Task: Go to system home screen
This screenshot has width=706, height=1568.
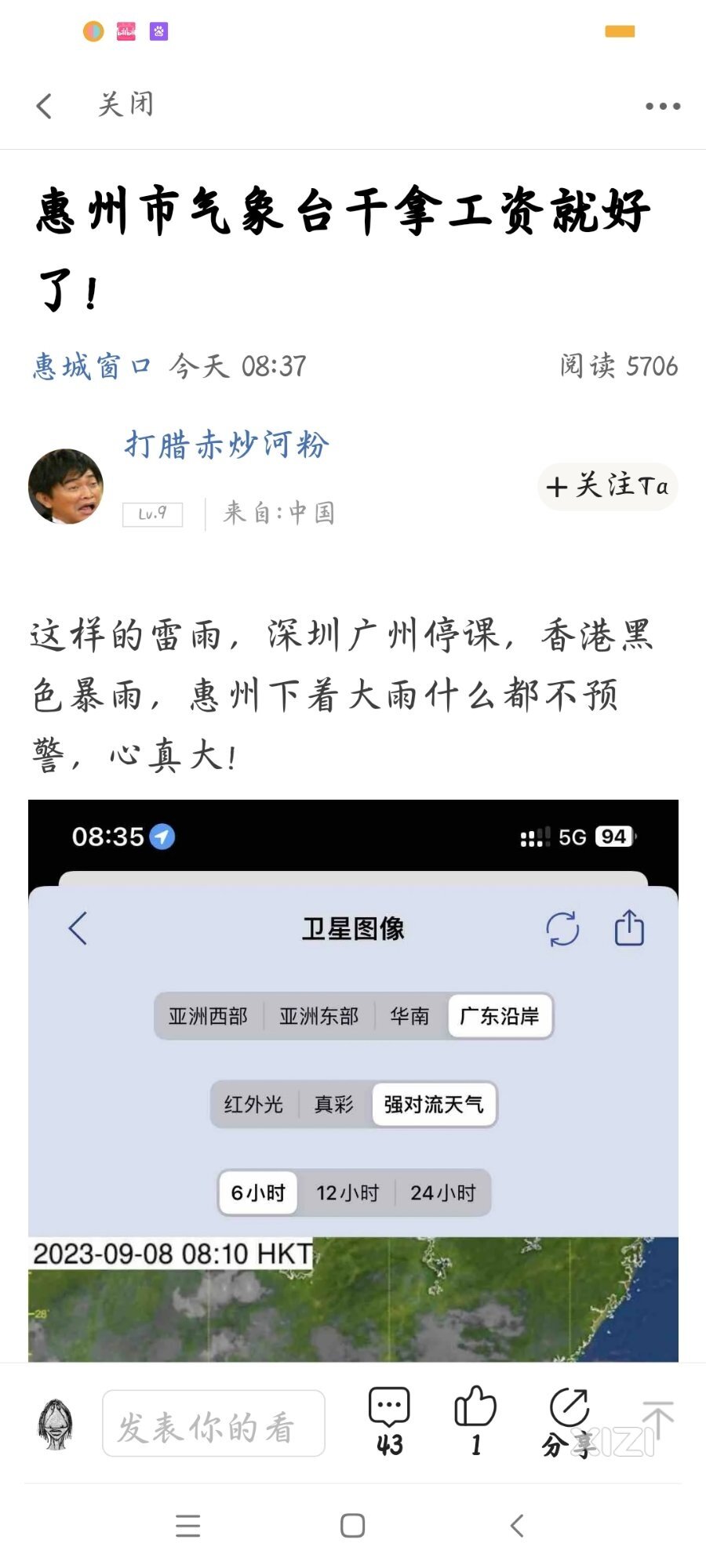Action: click(x=352, y=1526)
